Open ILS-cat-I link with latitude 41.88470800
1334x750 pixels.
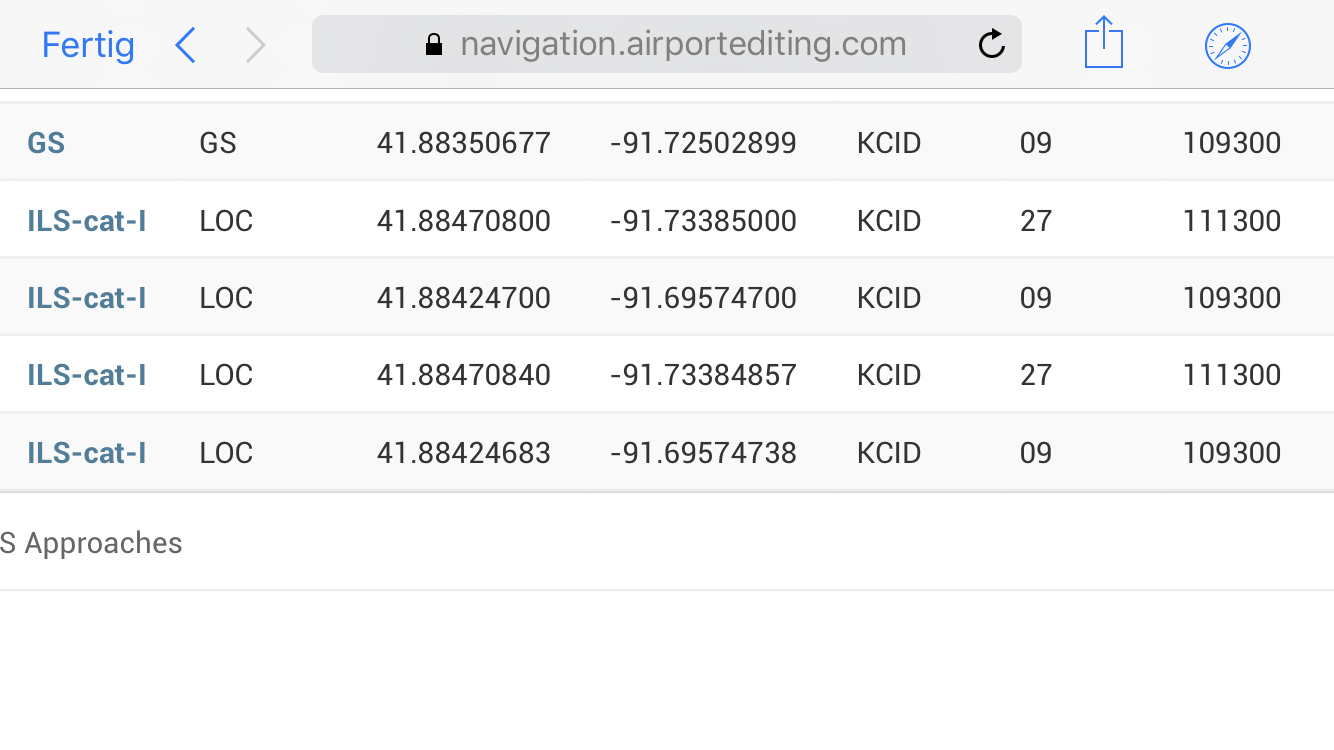(x=87, y=221)
